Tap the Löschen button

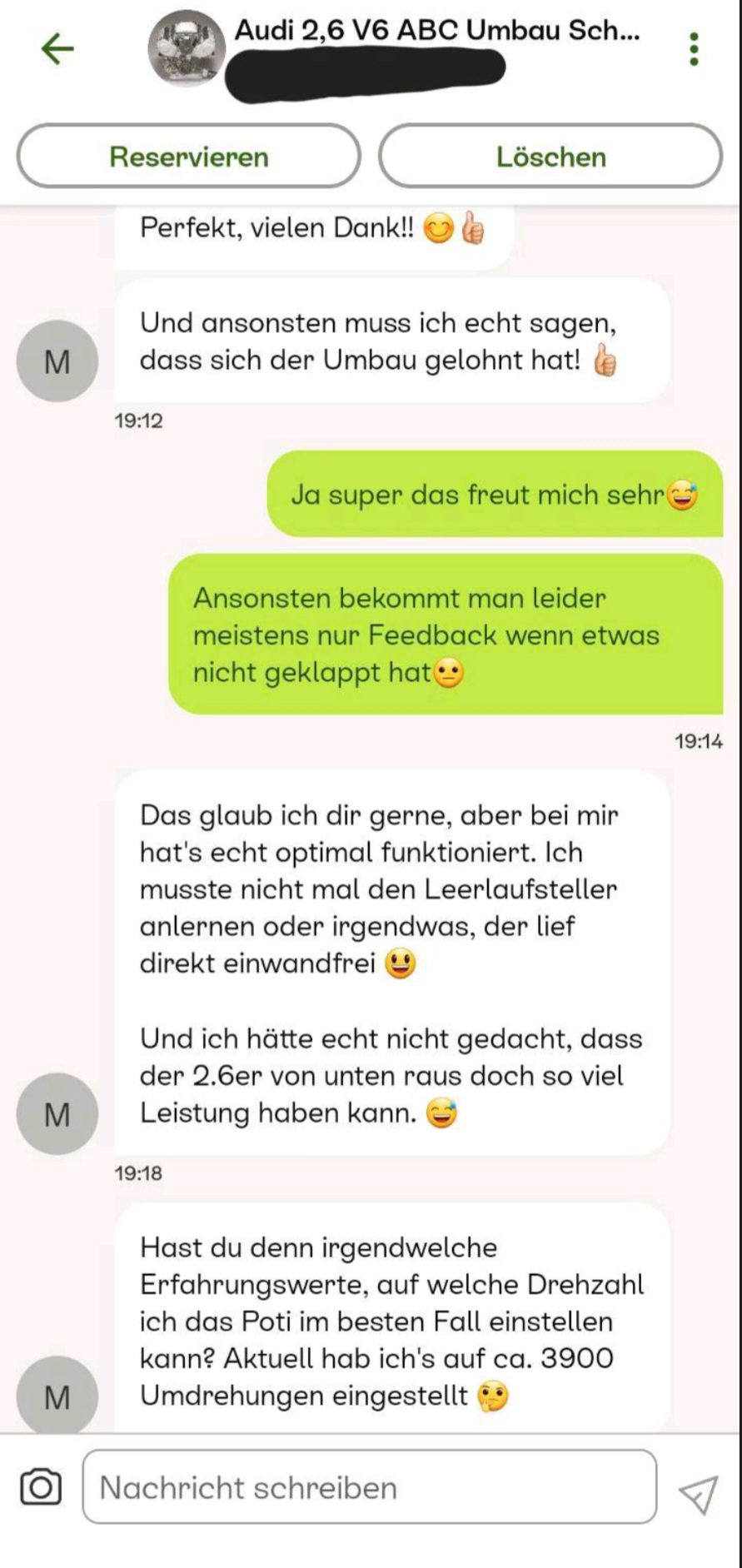(x=550, y=157)
